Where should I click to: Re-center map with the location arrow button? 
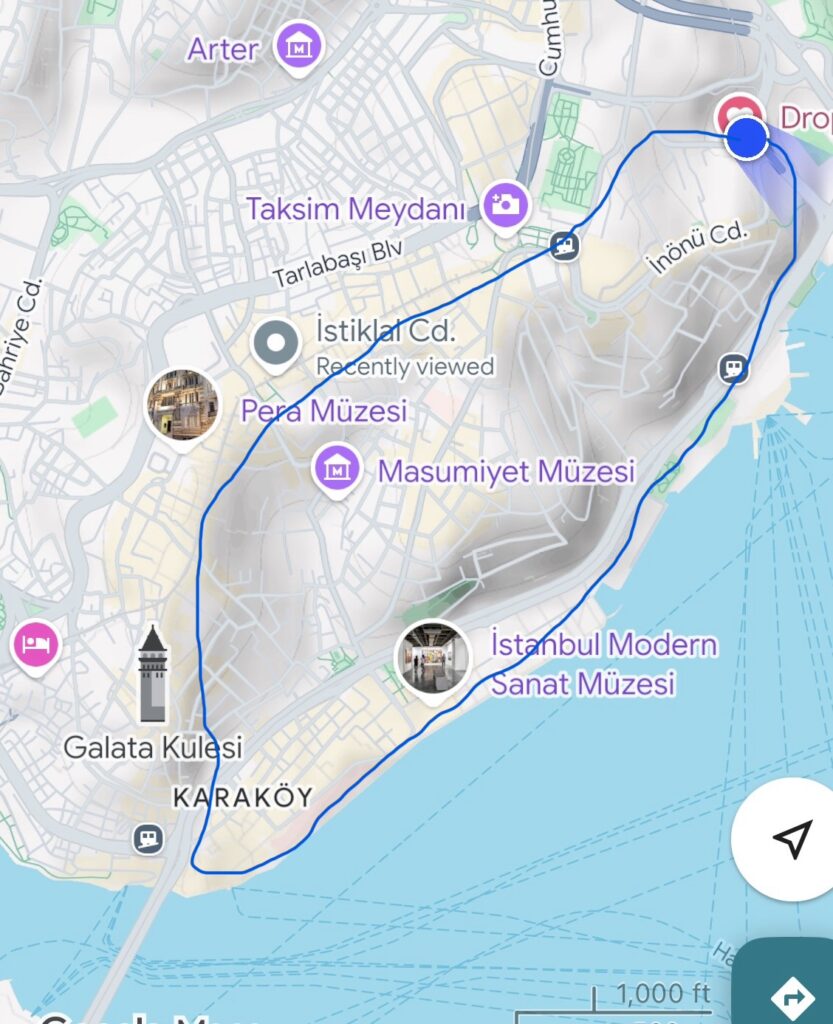point(792,838)
